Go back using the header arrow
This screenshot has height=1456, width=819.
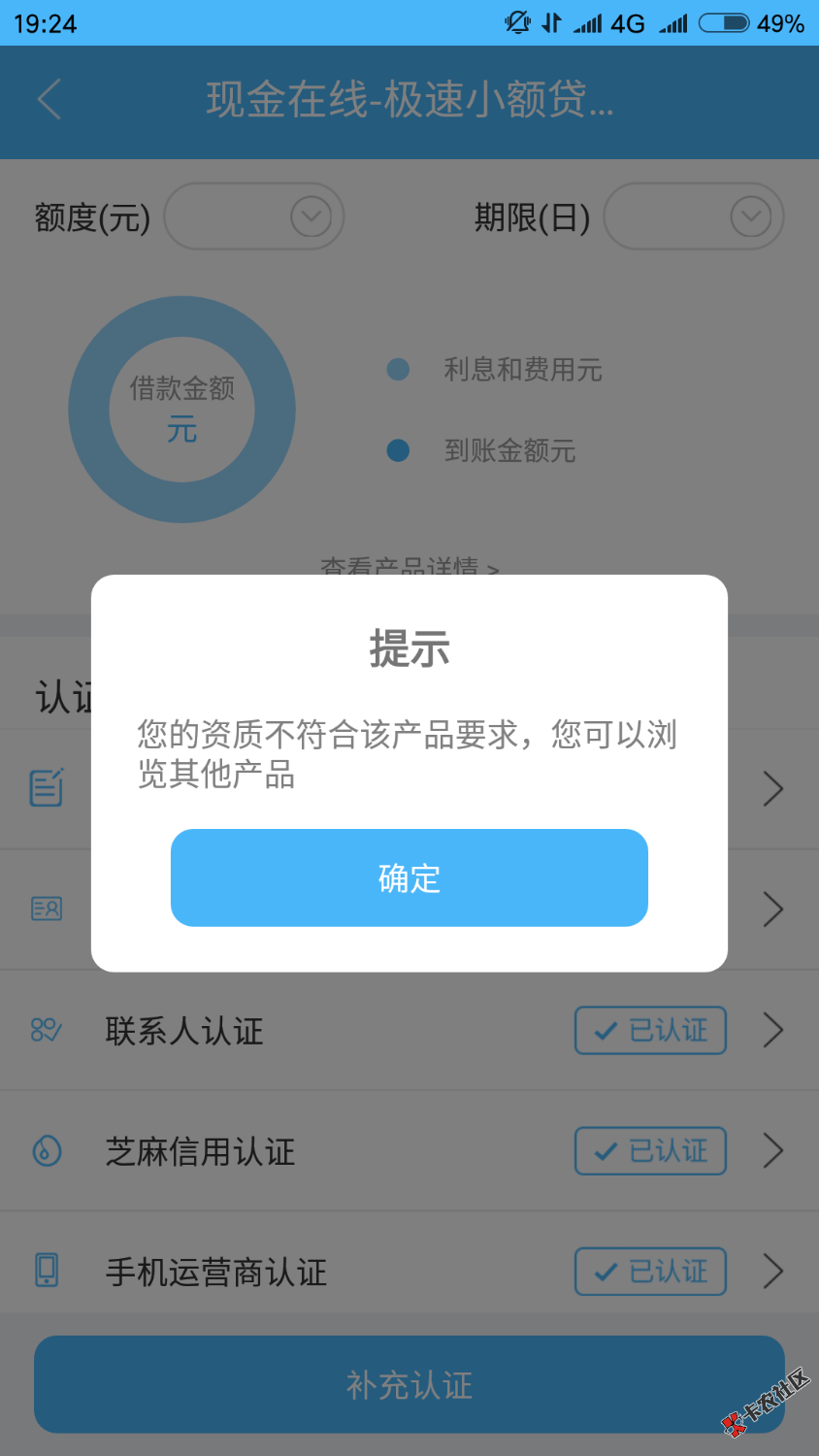click(x=49, y=100)
